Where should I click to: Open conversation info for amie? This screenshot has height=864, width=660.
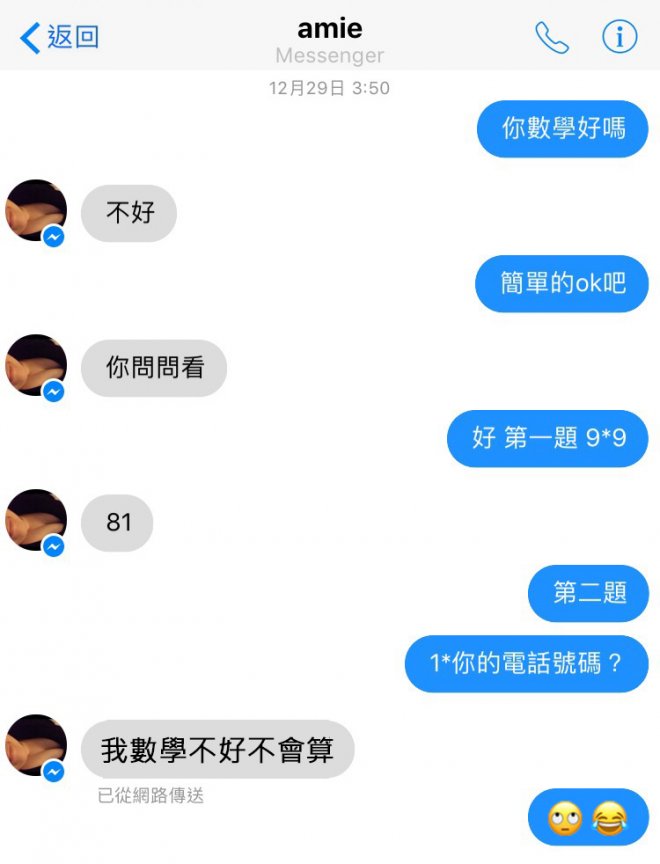[619, 38]
